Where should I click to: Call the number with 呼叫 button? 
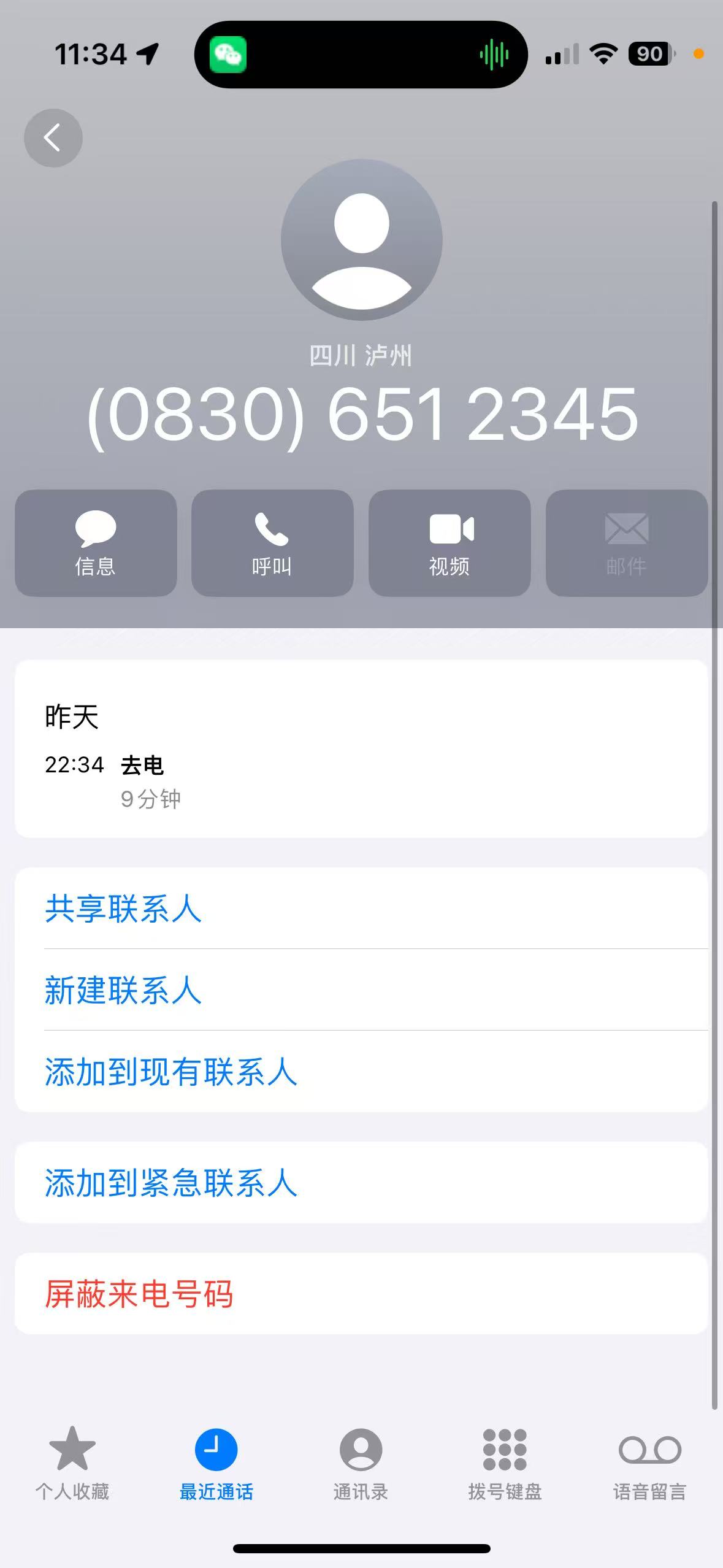[x=272, y=543]
